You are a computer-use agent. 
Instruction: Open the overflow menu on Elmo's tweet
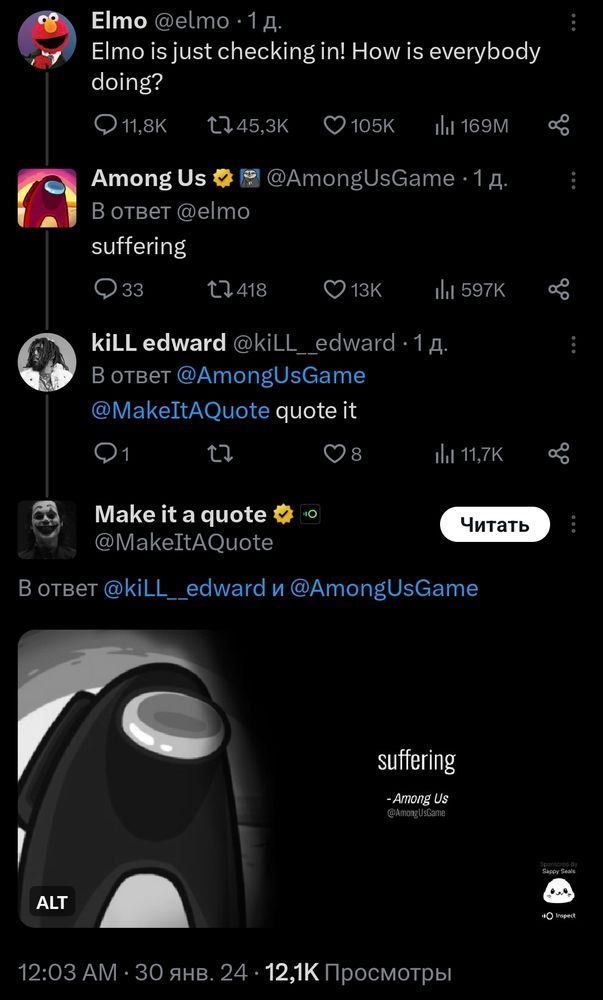tap(574, 23)
